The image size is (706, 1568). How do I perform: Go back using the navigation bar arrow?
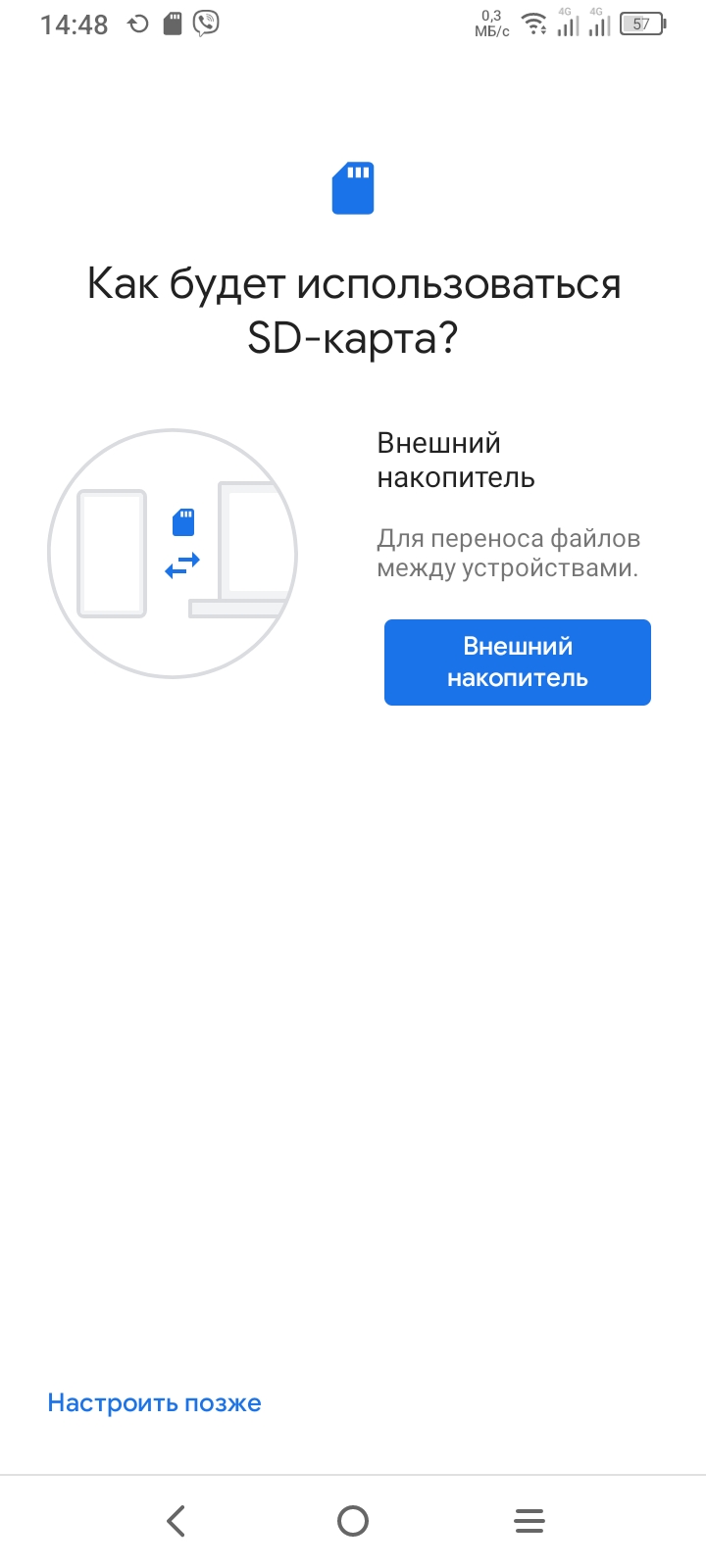pos(176,1520)
